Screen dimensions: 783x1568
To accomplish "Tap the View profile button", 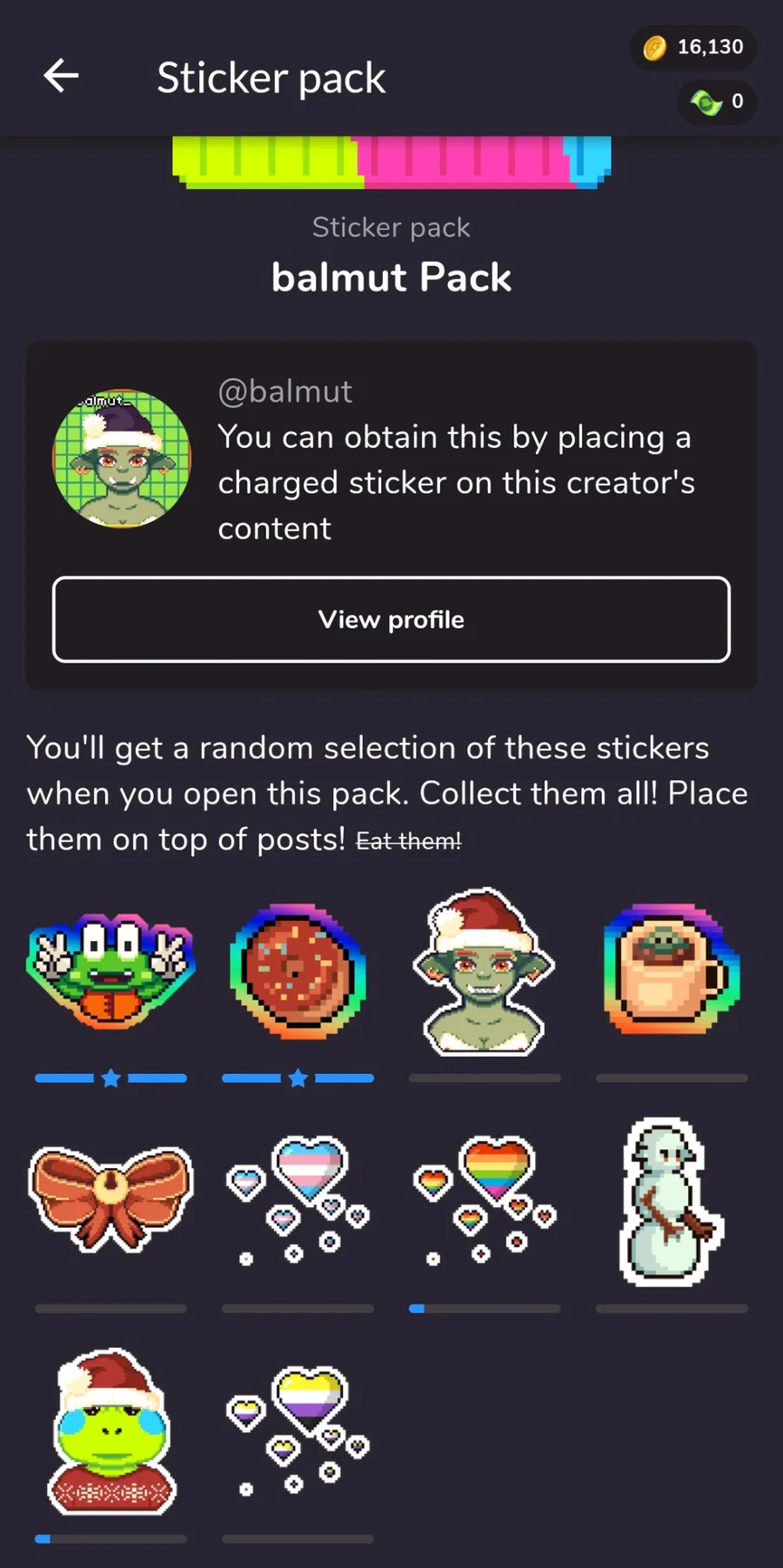I will click(x=391, y=619).
